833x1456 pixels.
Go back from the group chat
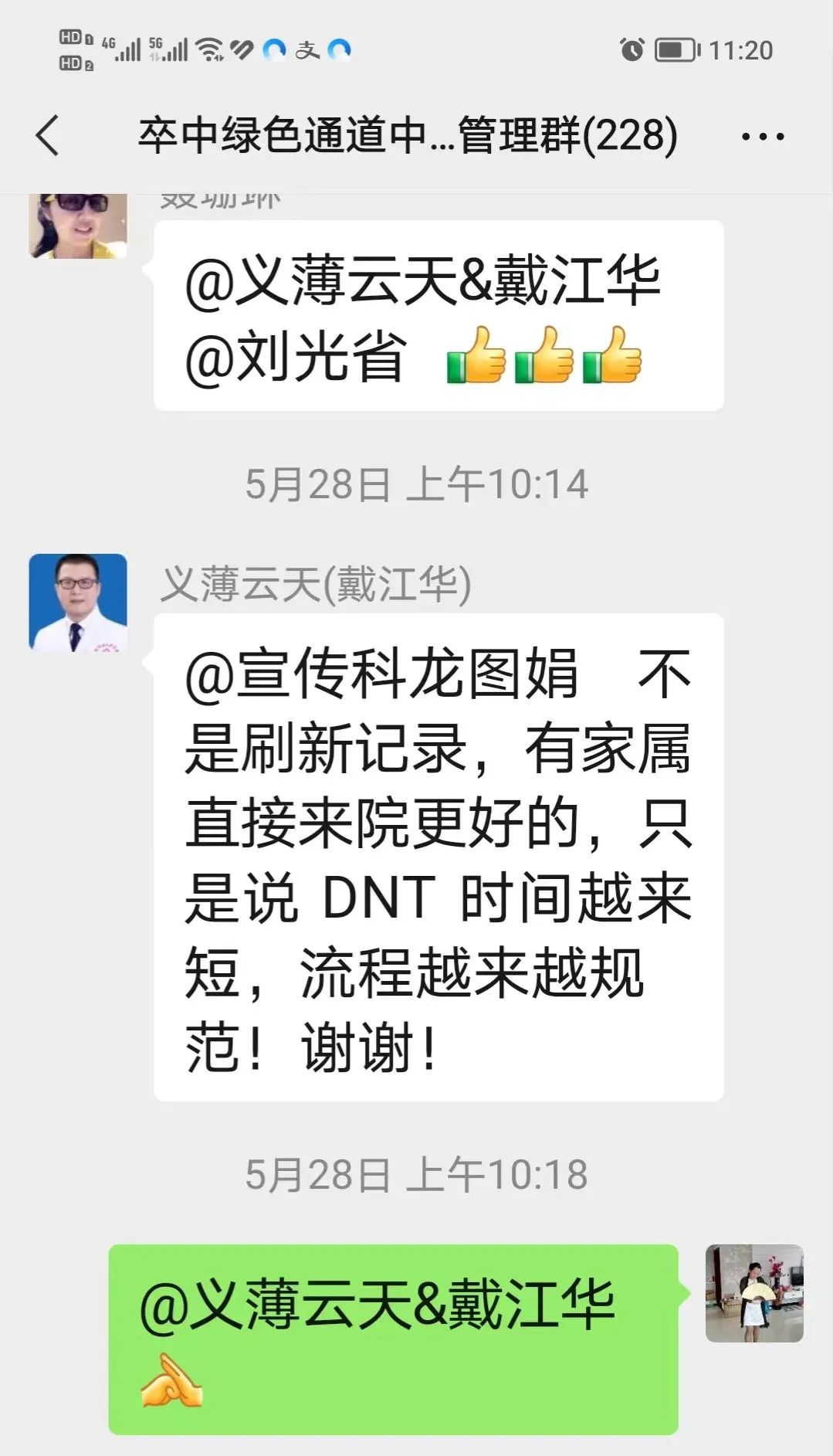(48, 135)
